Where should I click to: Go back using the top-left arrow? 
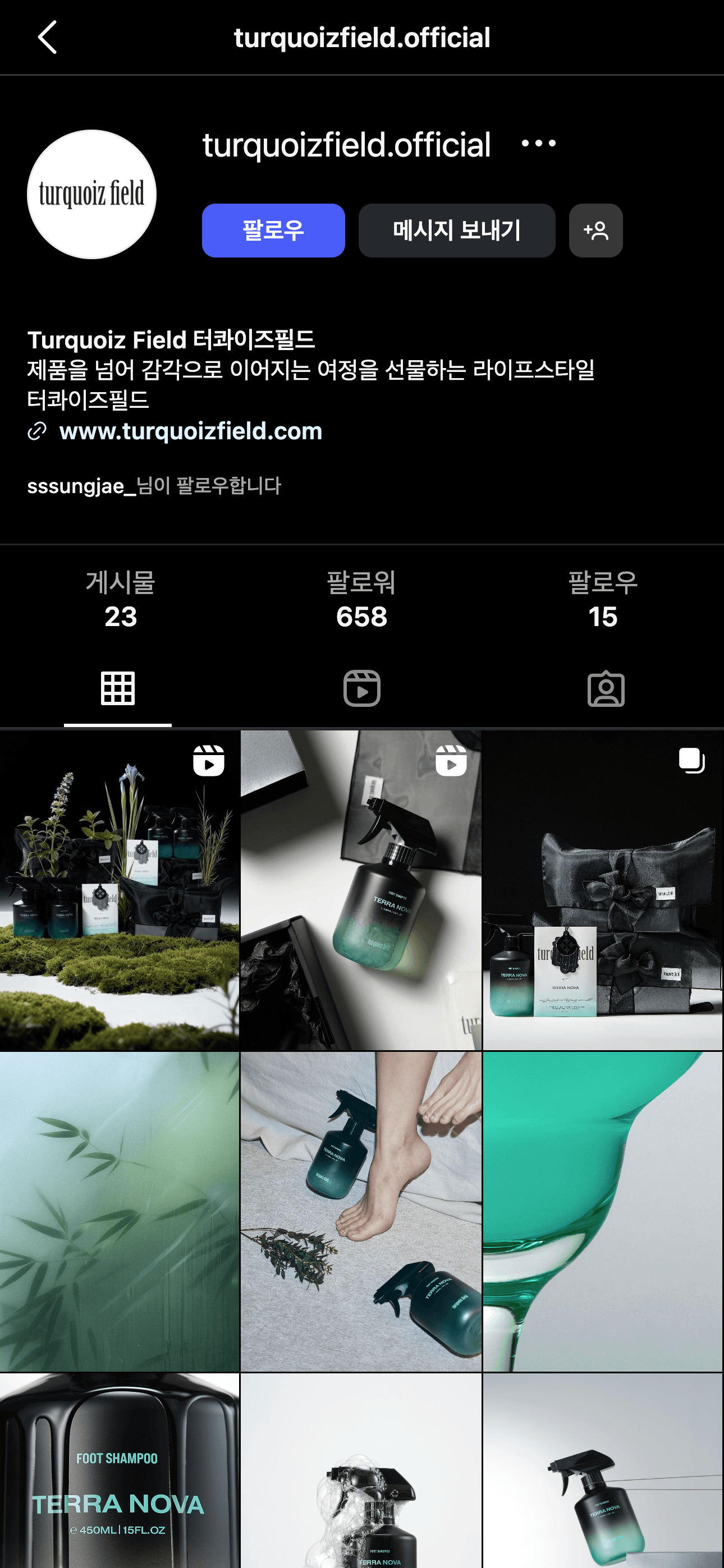[x=48, y=37]
